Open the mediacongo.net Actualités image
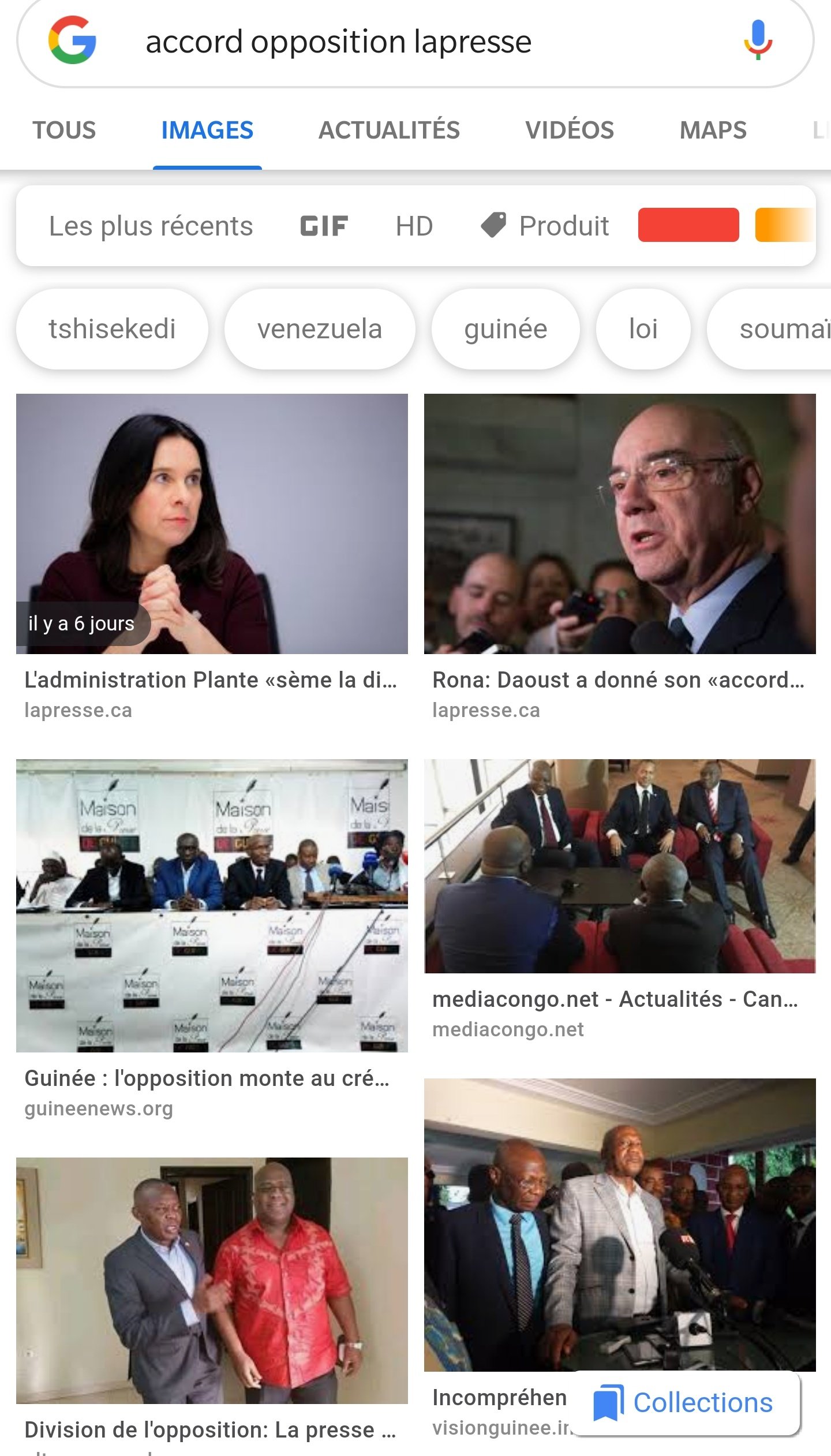This screenshot has height=1456, width=831. (x=620, y=866)
